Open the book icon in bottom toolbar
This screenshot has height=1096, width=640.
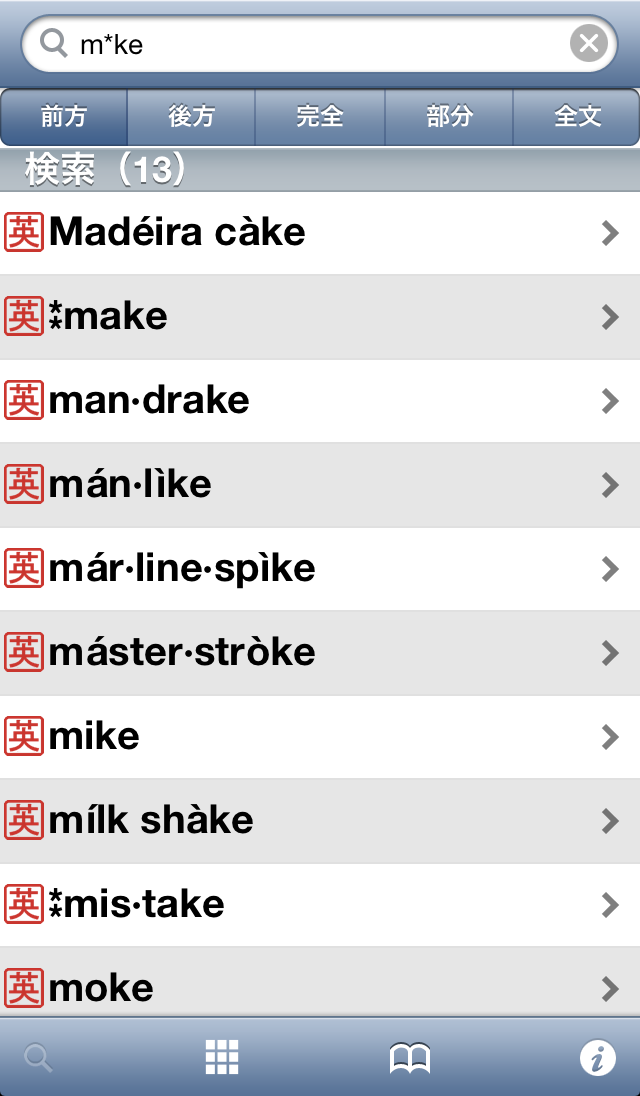click(x=410, y=1057)
